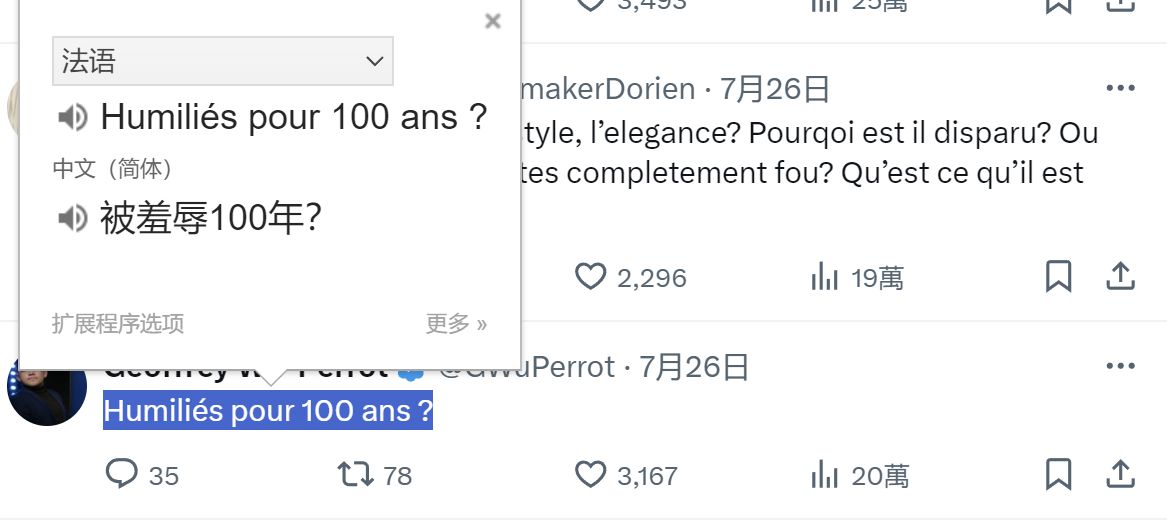Viewport: 1167px width, 527px height.
Task: Close the translation popup
Action: tap(492, 21)
